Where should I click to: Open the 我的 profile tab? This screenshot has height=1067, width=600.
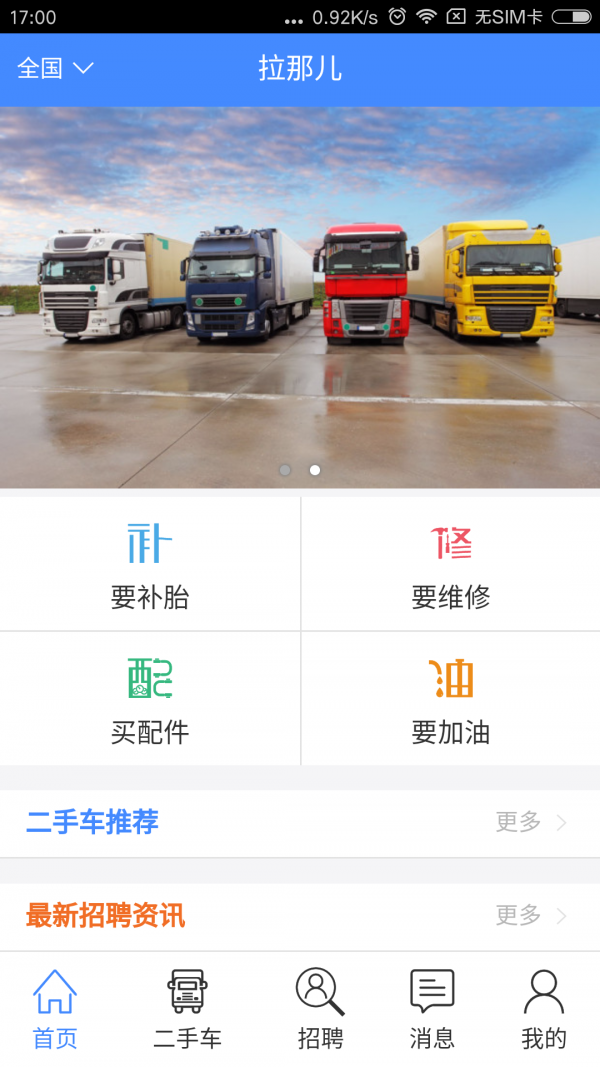pyautogui.click(x=544, y=1010)
